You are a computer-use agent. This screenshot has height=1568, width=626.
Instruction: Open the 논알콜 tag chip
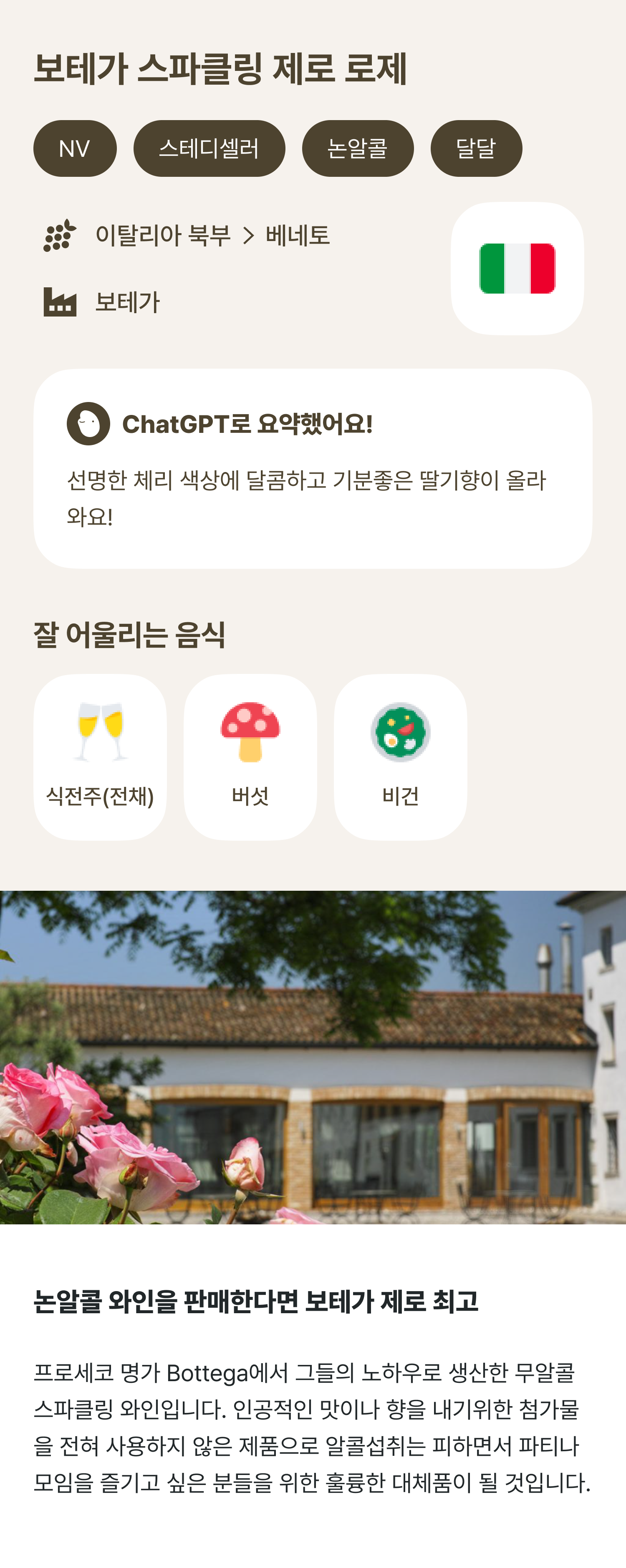pos(358,148)
